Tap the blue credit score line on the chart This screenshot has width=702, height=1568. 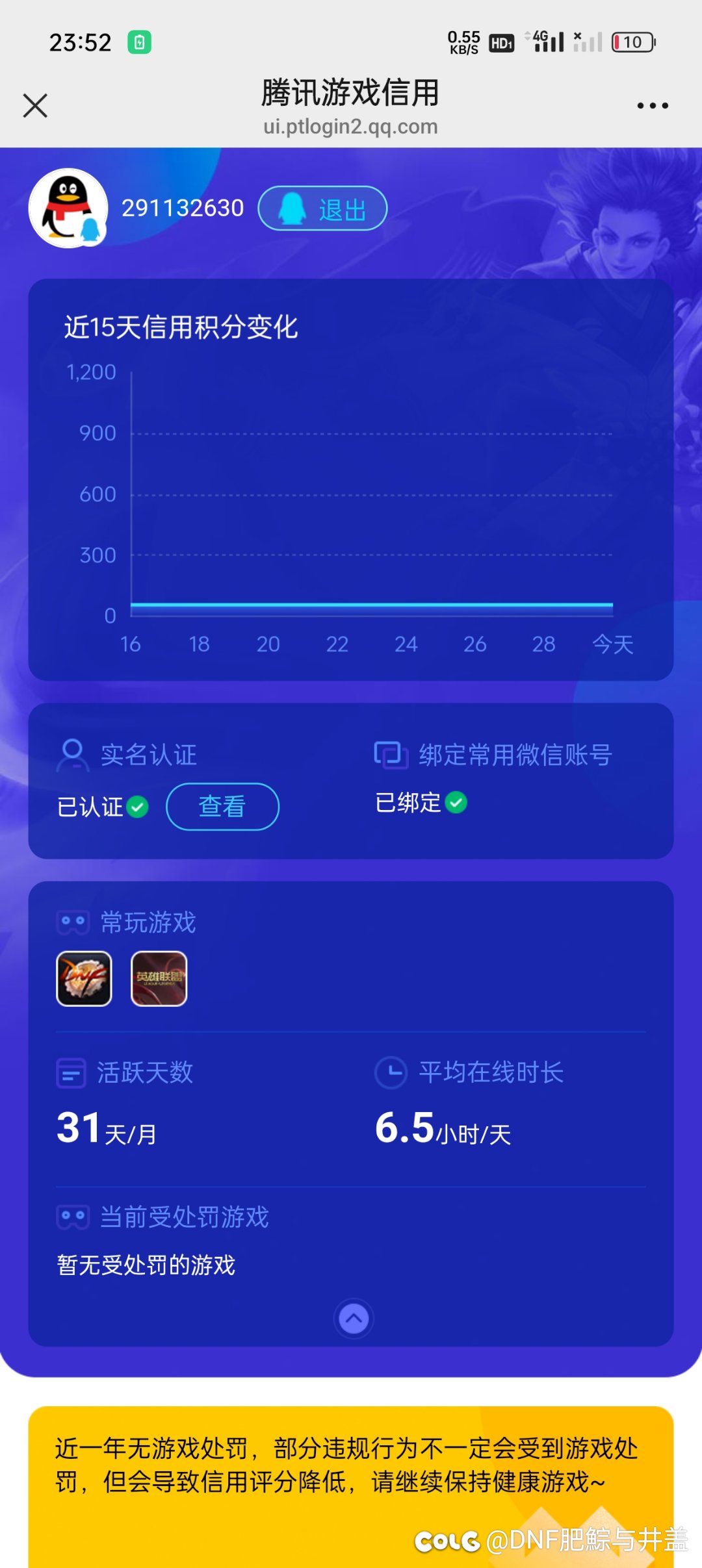pyautogui.click(x=370, y=607)
